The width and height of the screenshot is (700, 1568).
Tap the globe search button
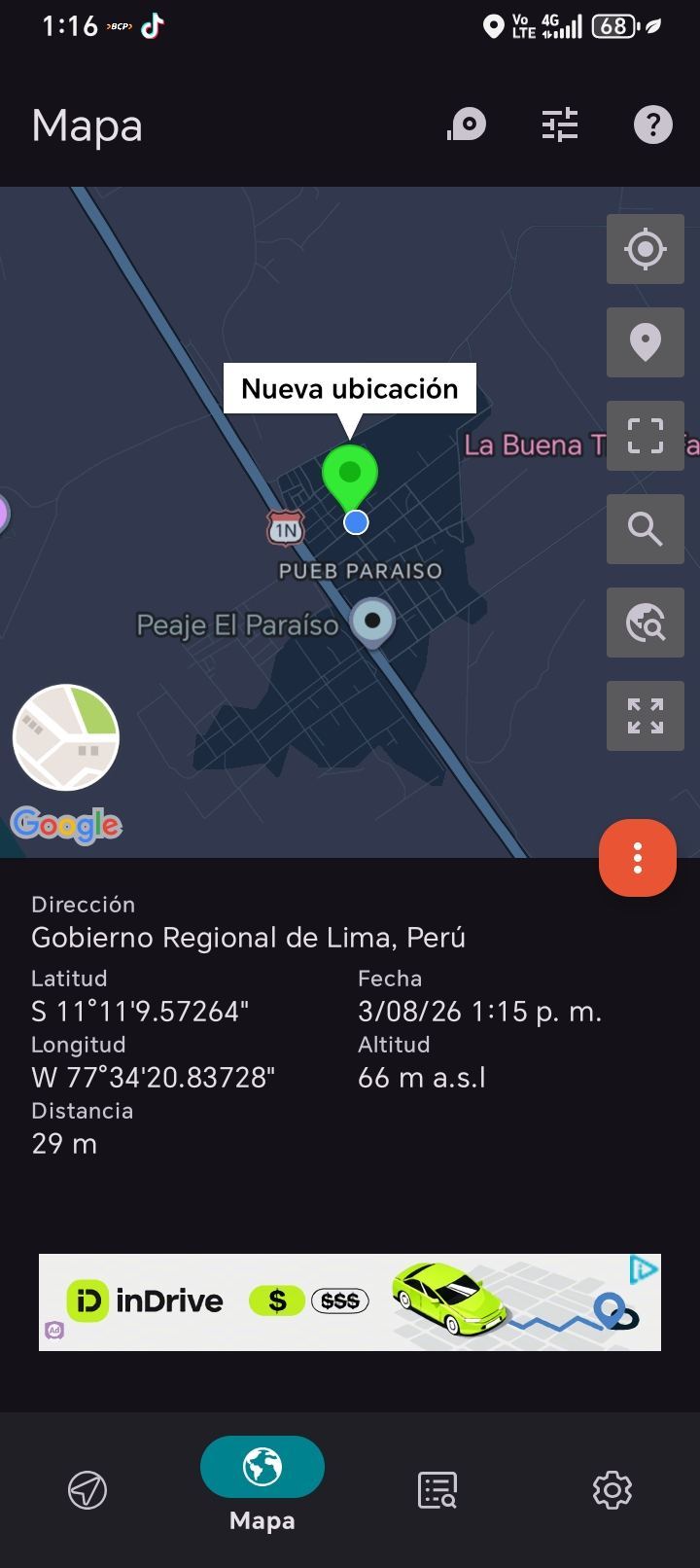646,623
